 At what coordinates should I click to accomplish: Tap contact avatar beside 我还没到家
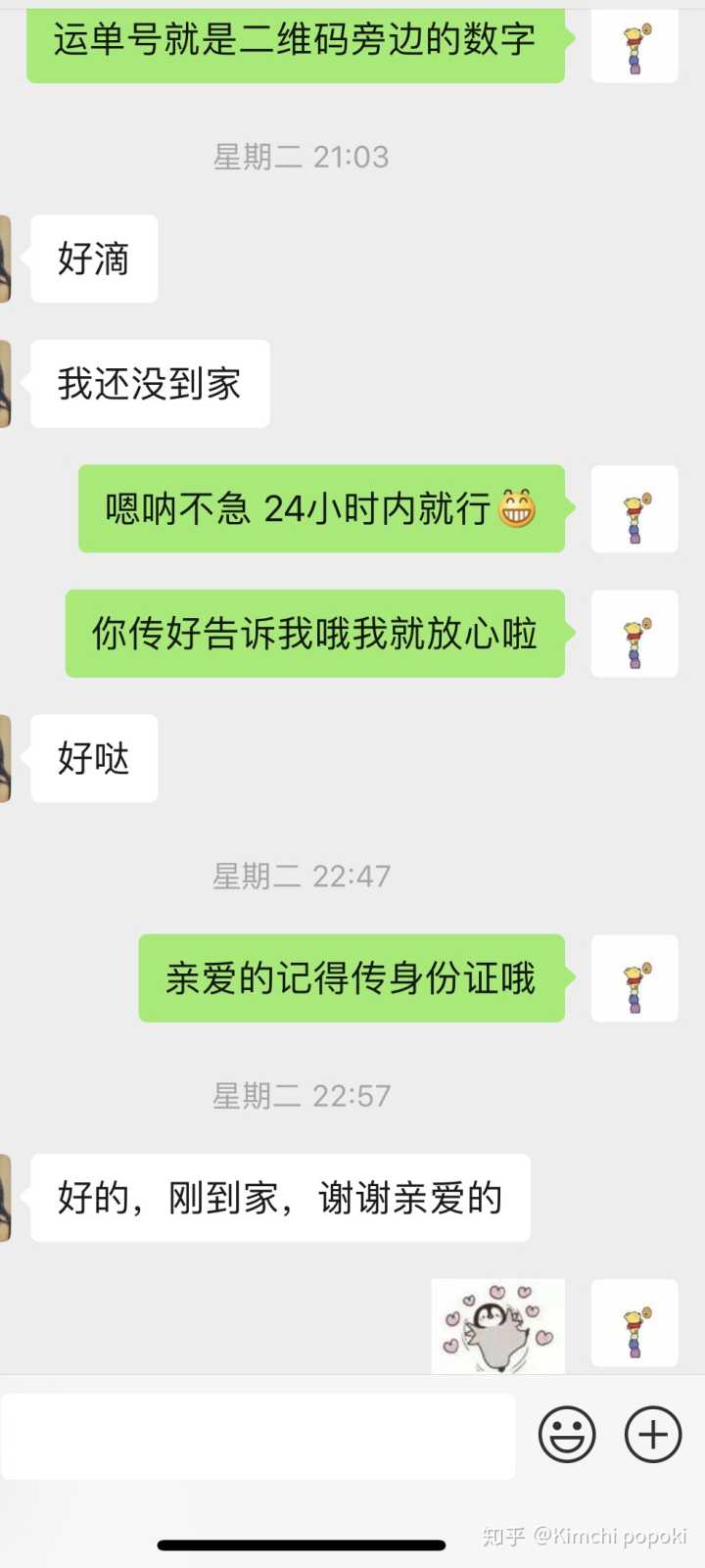[x=6, y=384]
